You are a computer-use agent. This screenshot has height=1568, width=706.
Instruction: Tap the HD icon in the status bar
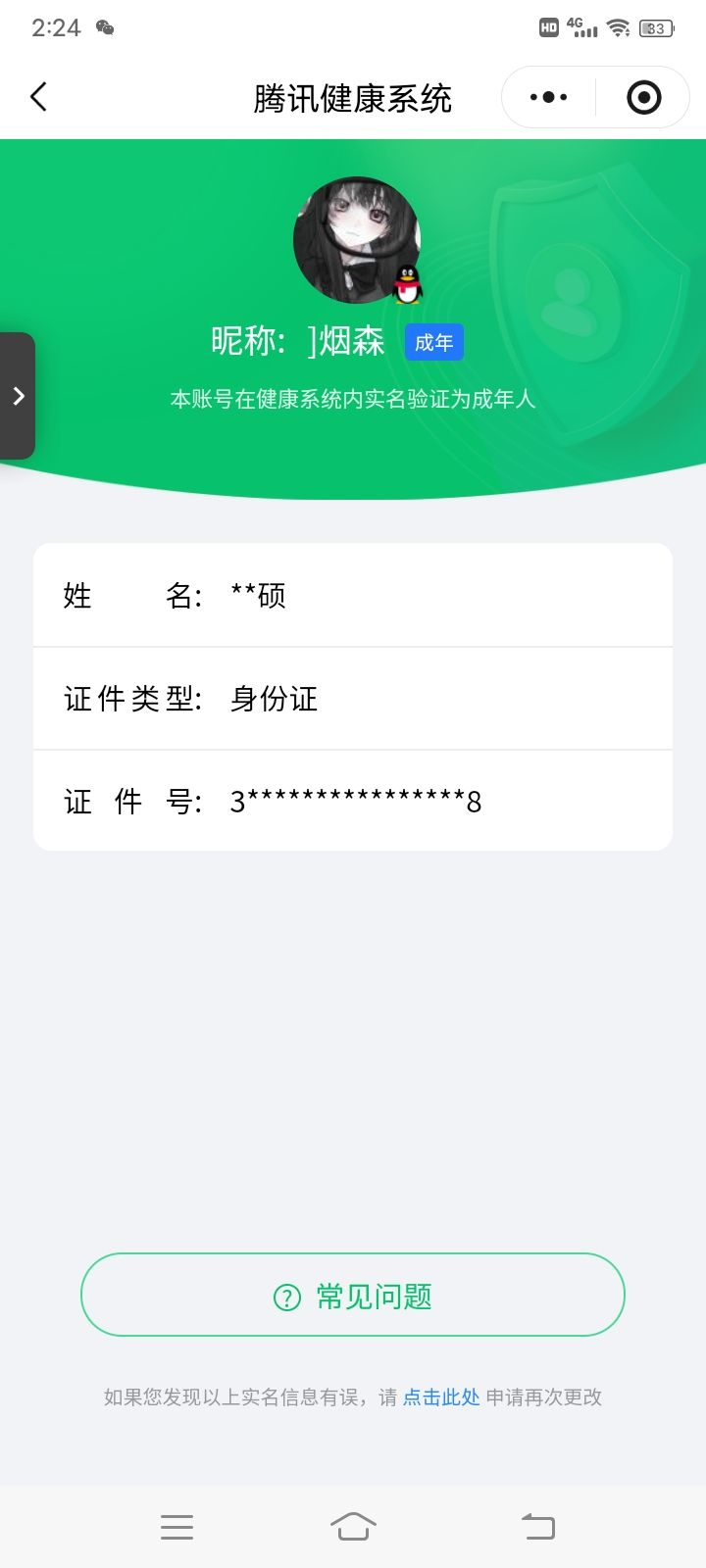click(x=546, y=27)
